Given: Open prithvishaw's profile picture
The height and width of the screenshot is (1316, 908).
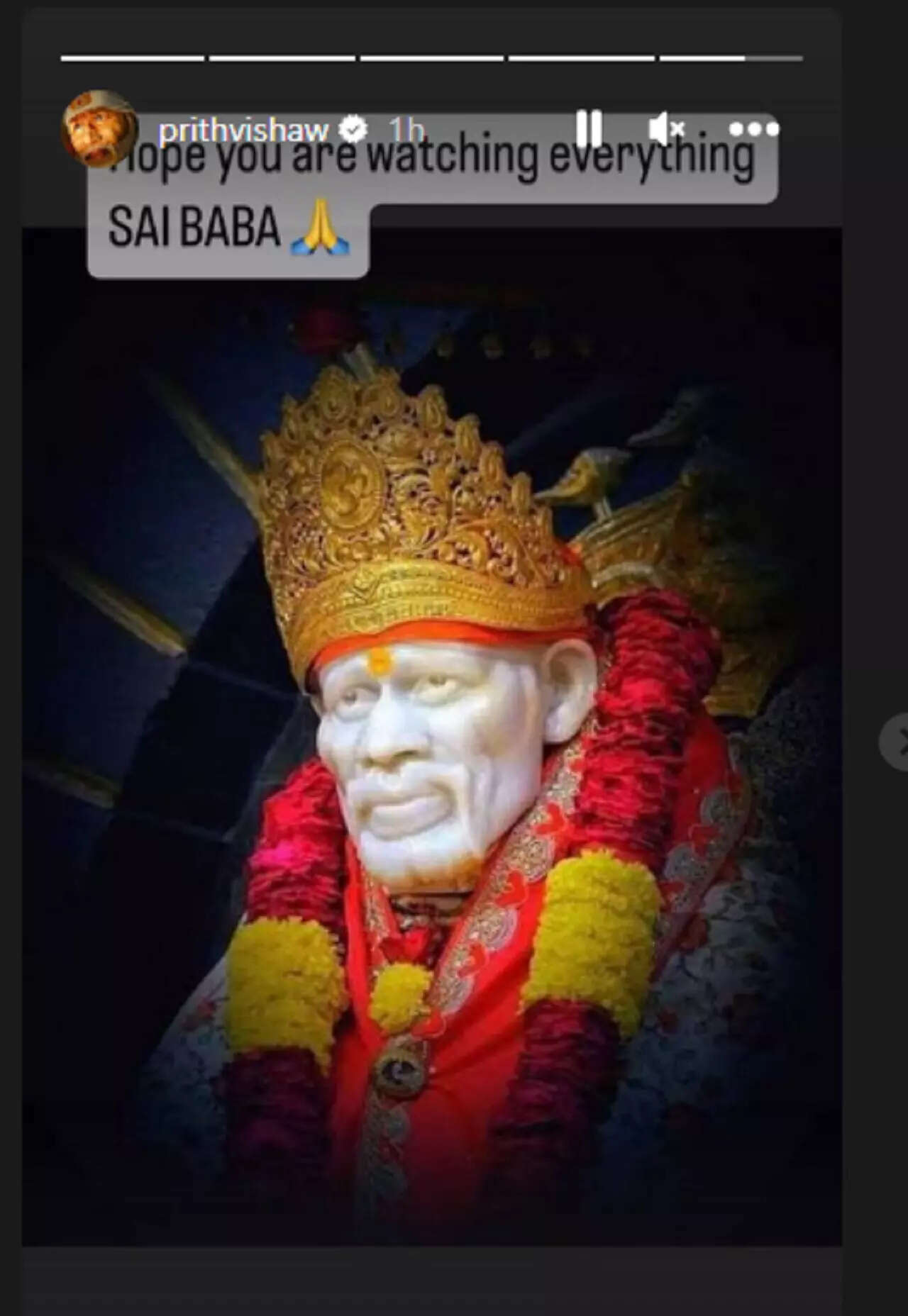Looking at the screenshot, I should tap(100, 128).
